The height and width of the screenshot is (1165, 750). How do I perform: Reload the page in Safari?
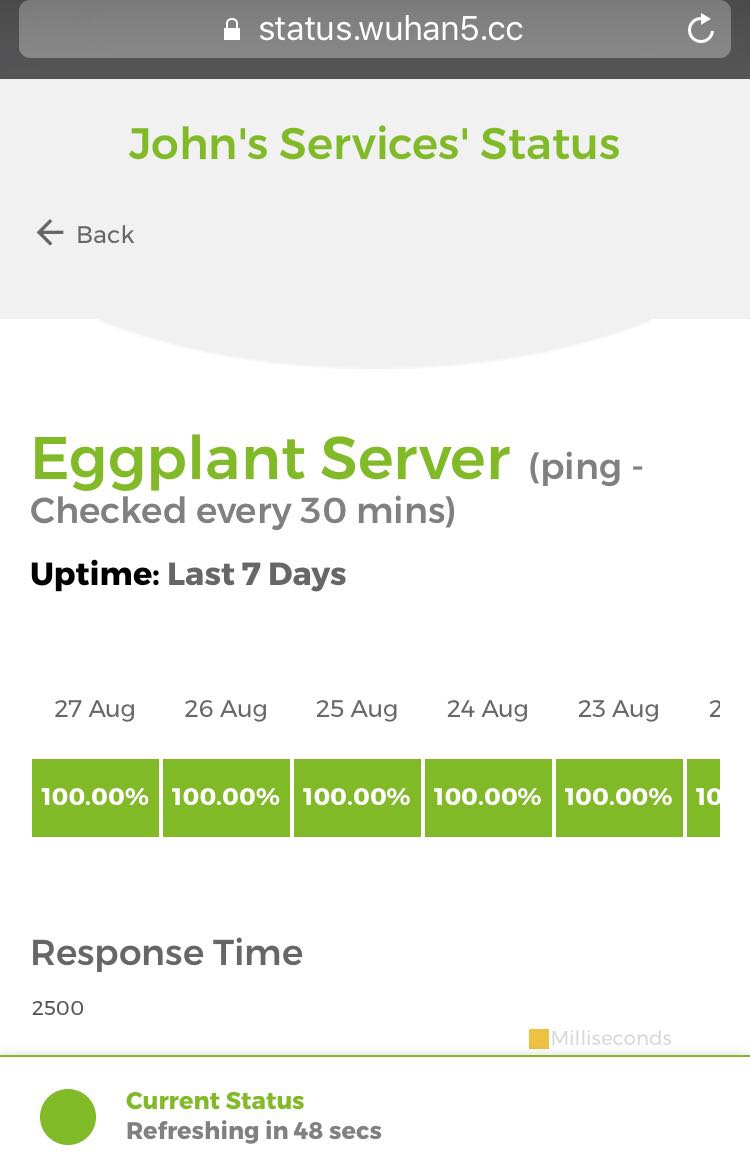701,29
